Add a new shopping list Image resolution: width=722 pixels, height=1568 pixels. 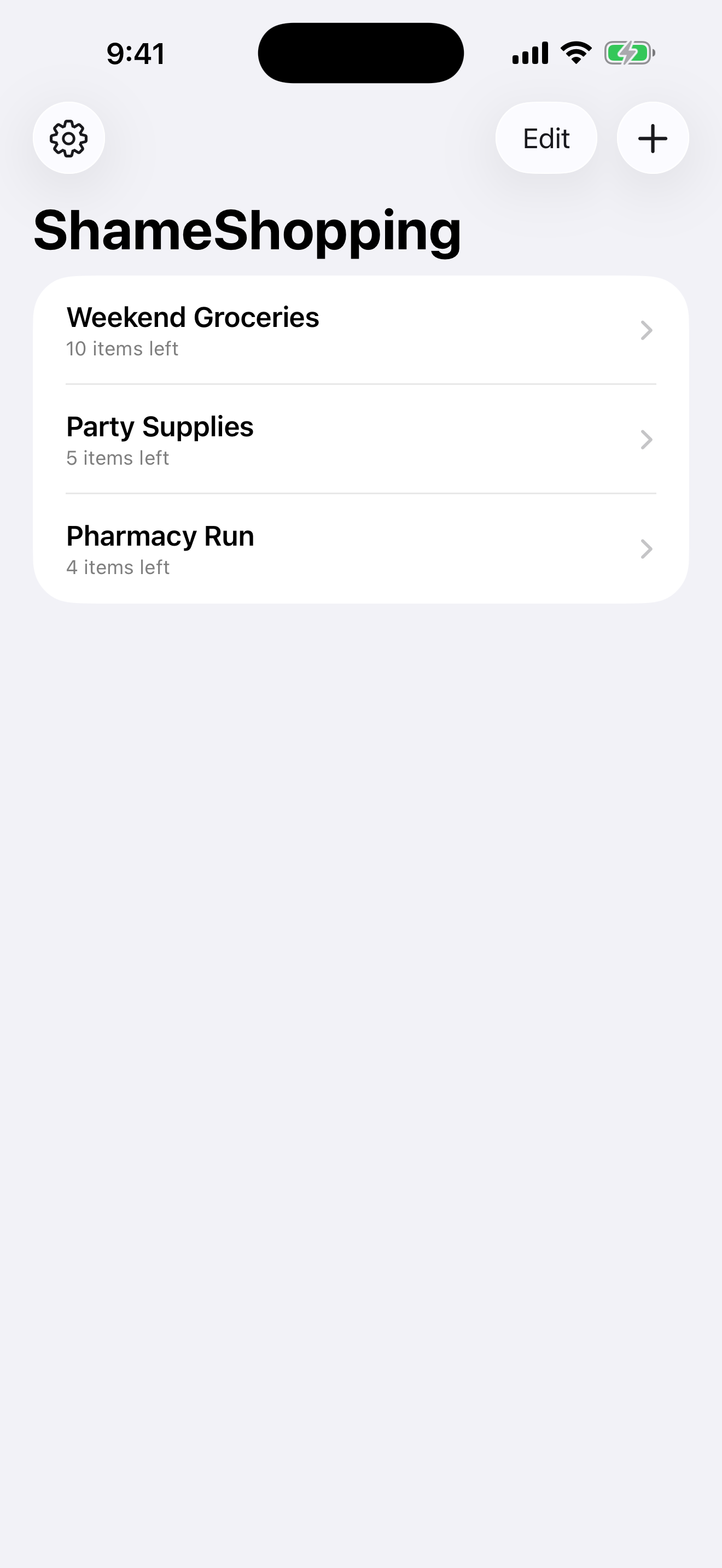[653, 138]
